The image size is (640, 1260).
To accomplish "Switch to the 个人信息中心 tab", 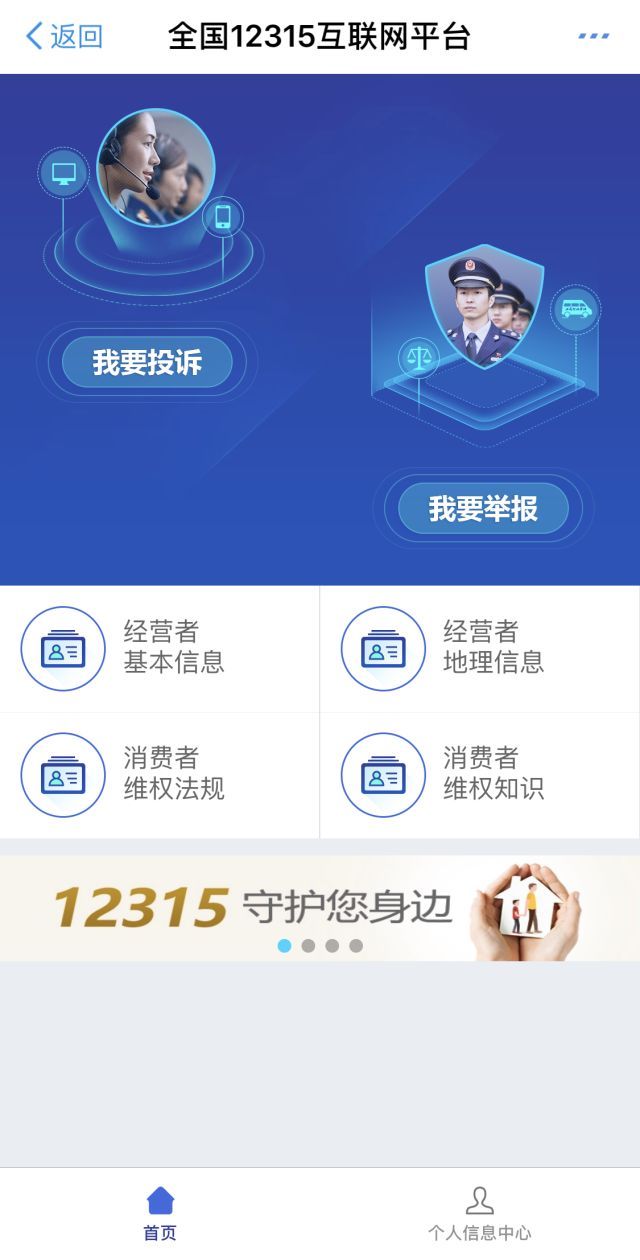I will (480, 1213).
